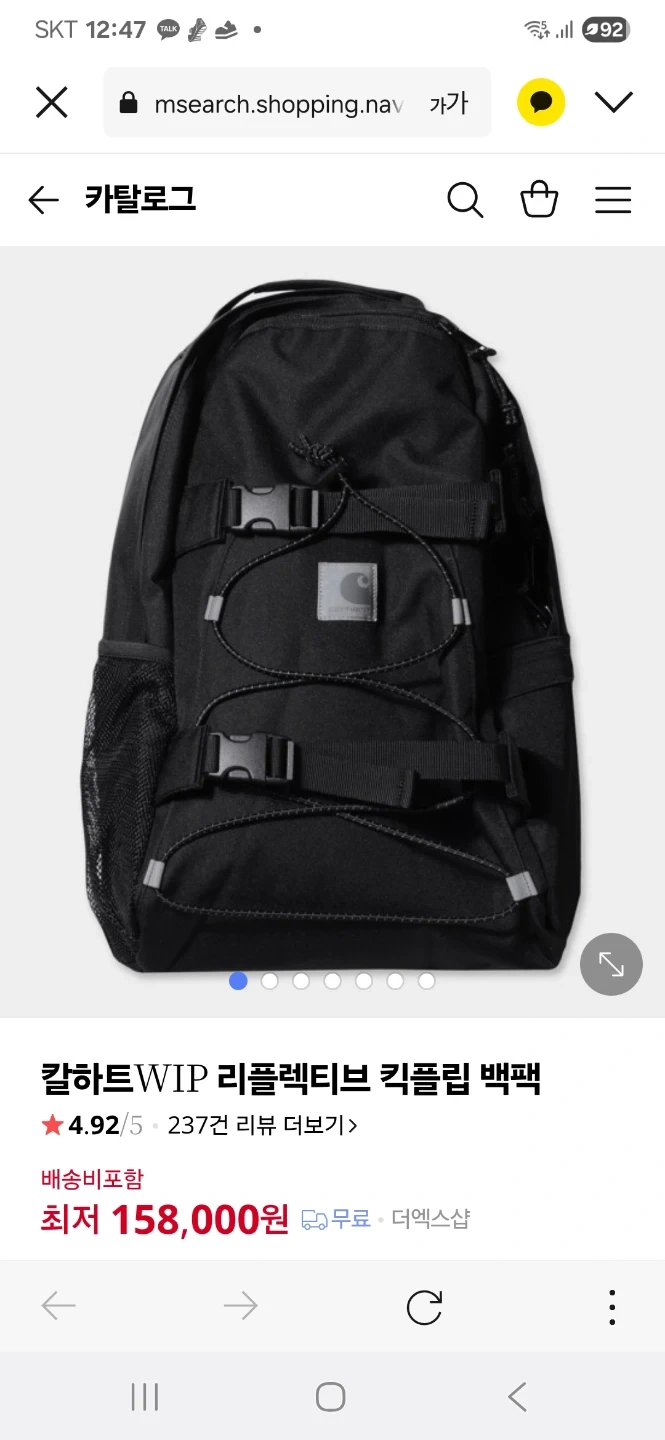Go to the previous web page

pos(59,1307)
